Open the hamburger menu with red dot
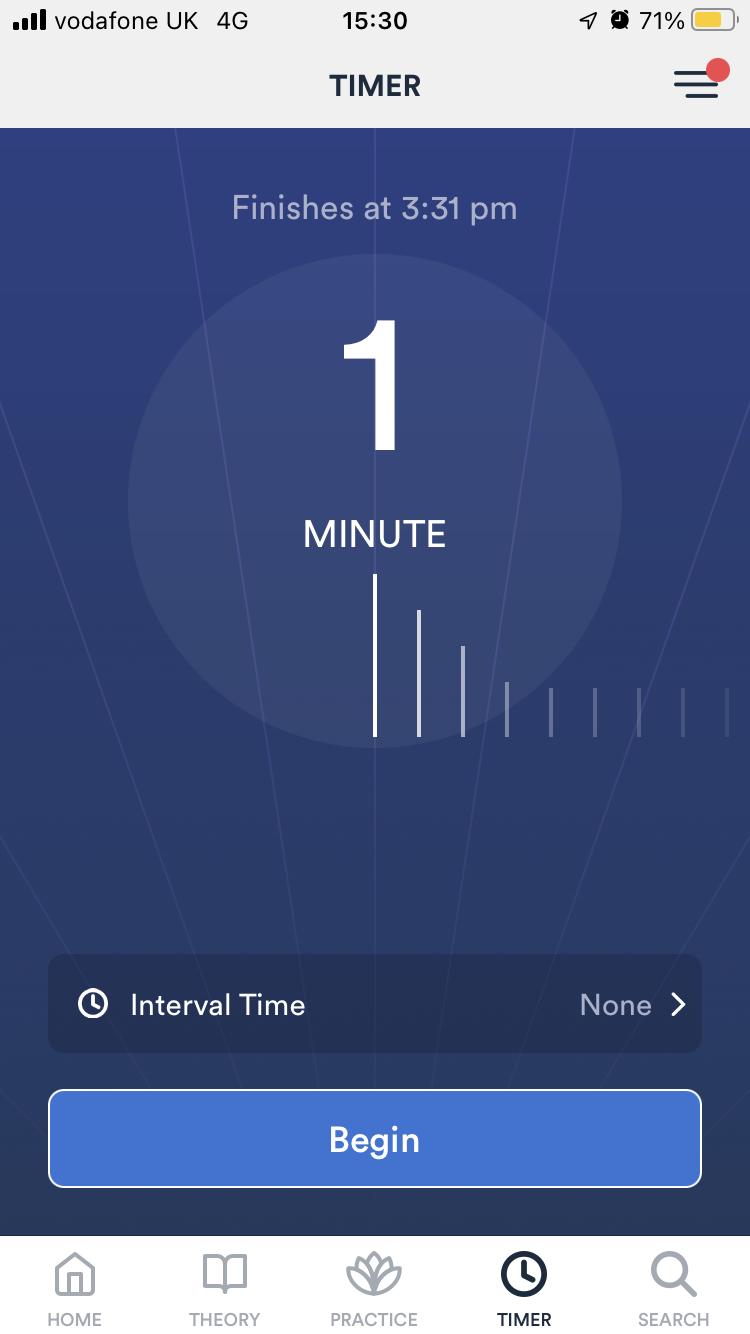Viewport: 750px width, 1334px height. coord(698,84)
